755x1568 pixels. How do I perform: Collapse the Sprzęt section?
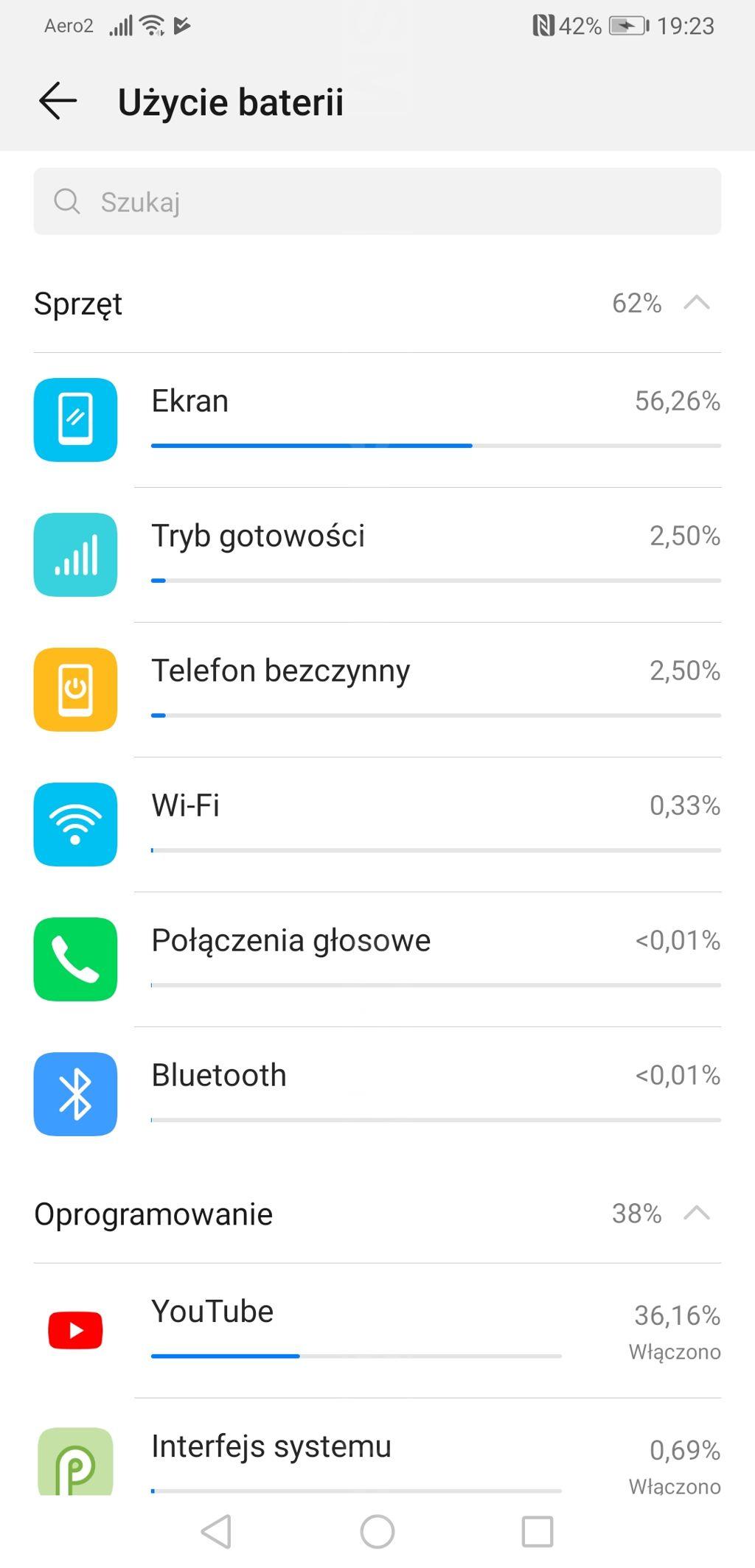click(x=696, y=303)
